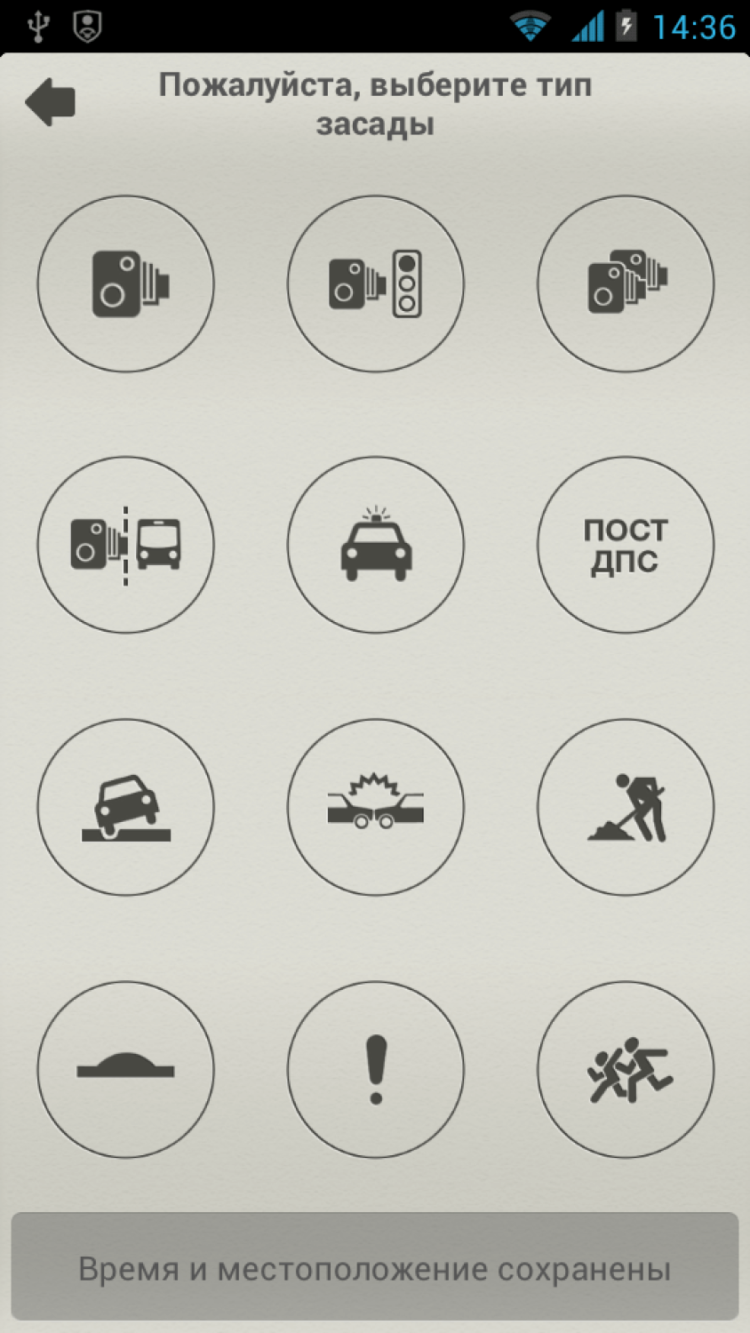Select the single speed camera type
The image size is (750, 1333).
point(126,283)
